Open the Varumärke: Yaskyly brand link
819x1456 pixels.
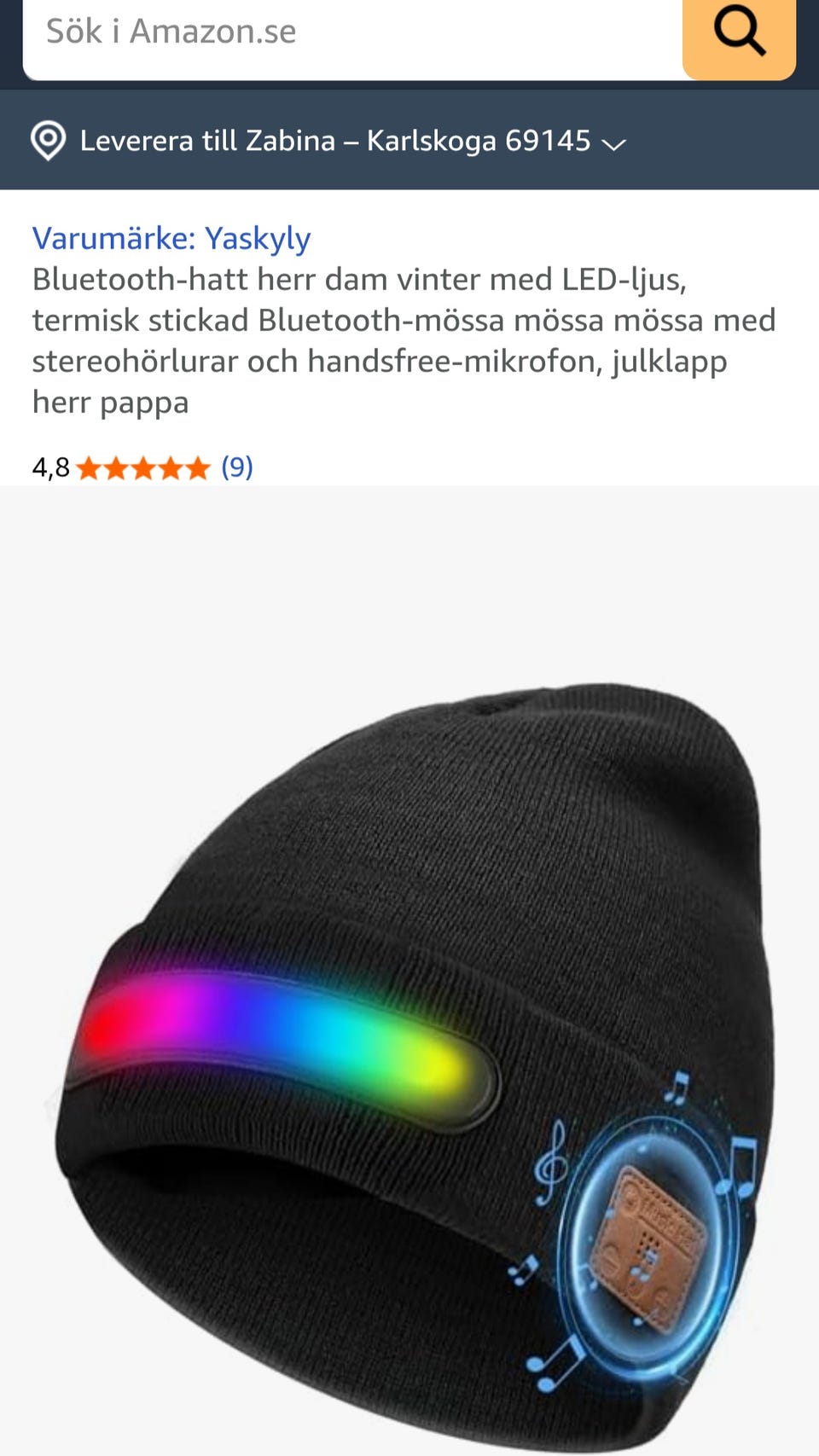pyautogui.click(x=171, y=238)
